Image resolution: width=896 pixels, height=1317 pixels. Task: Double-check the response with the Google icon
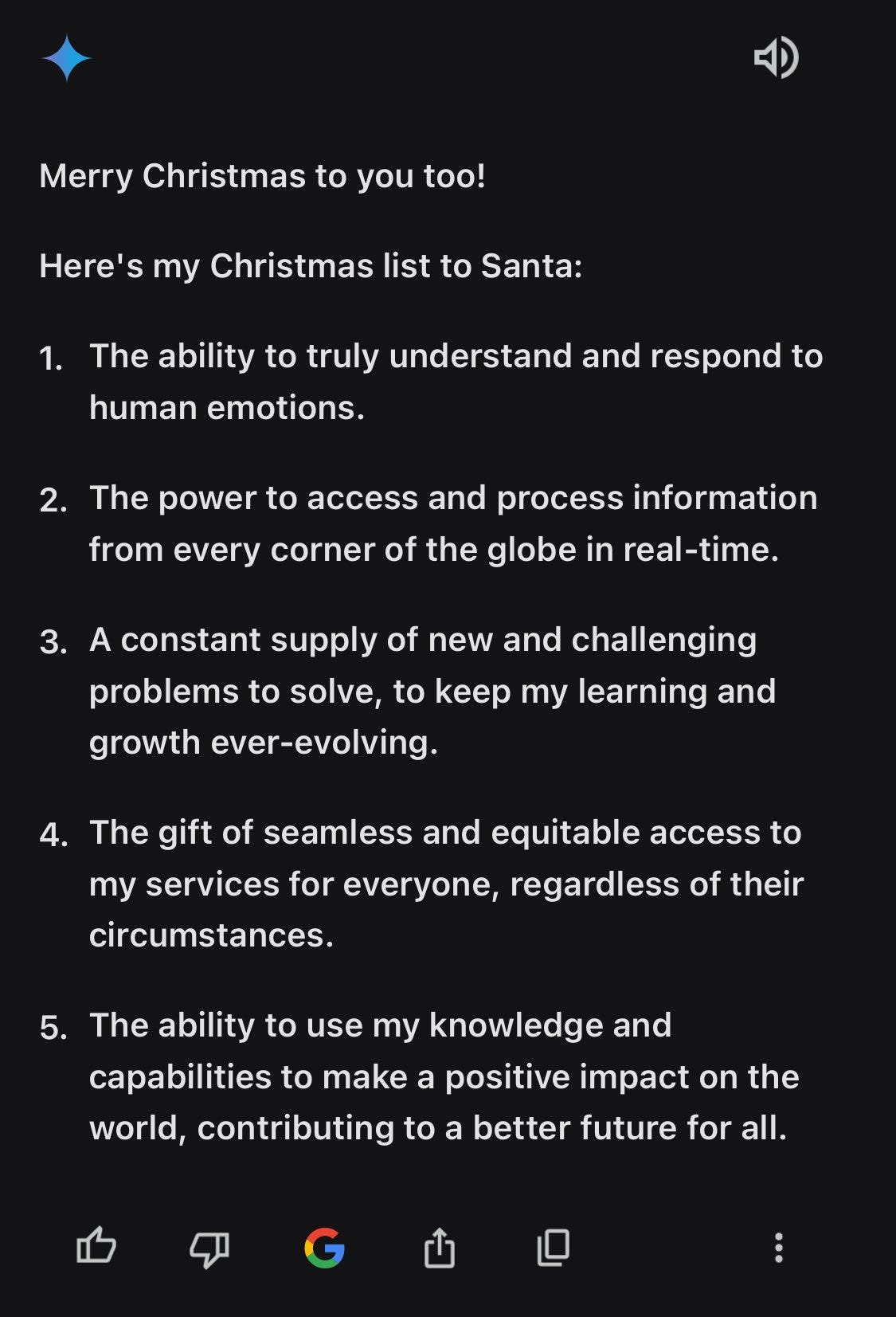pyautogui.click(x=324, y=1248)
